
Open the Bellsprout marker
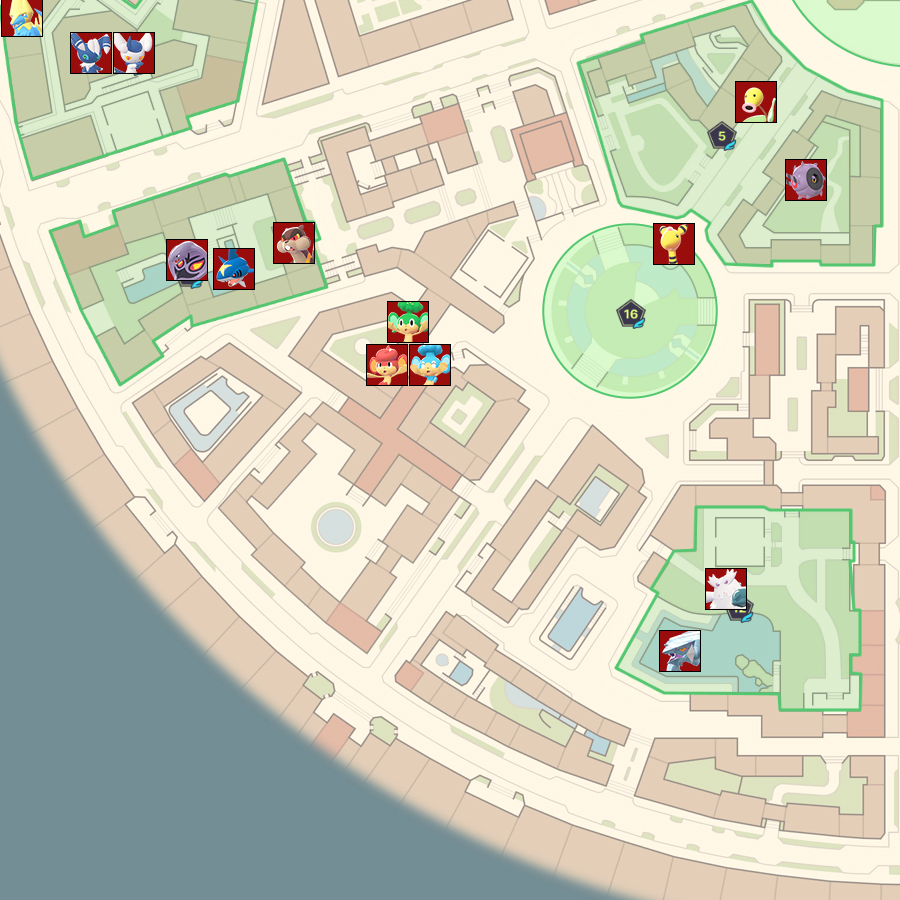(756, 102)
